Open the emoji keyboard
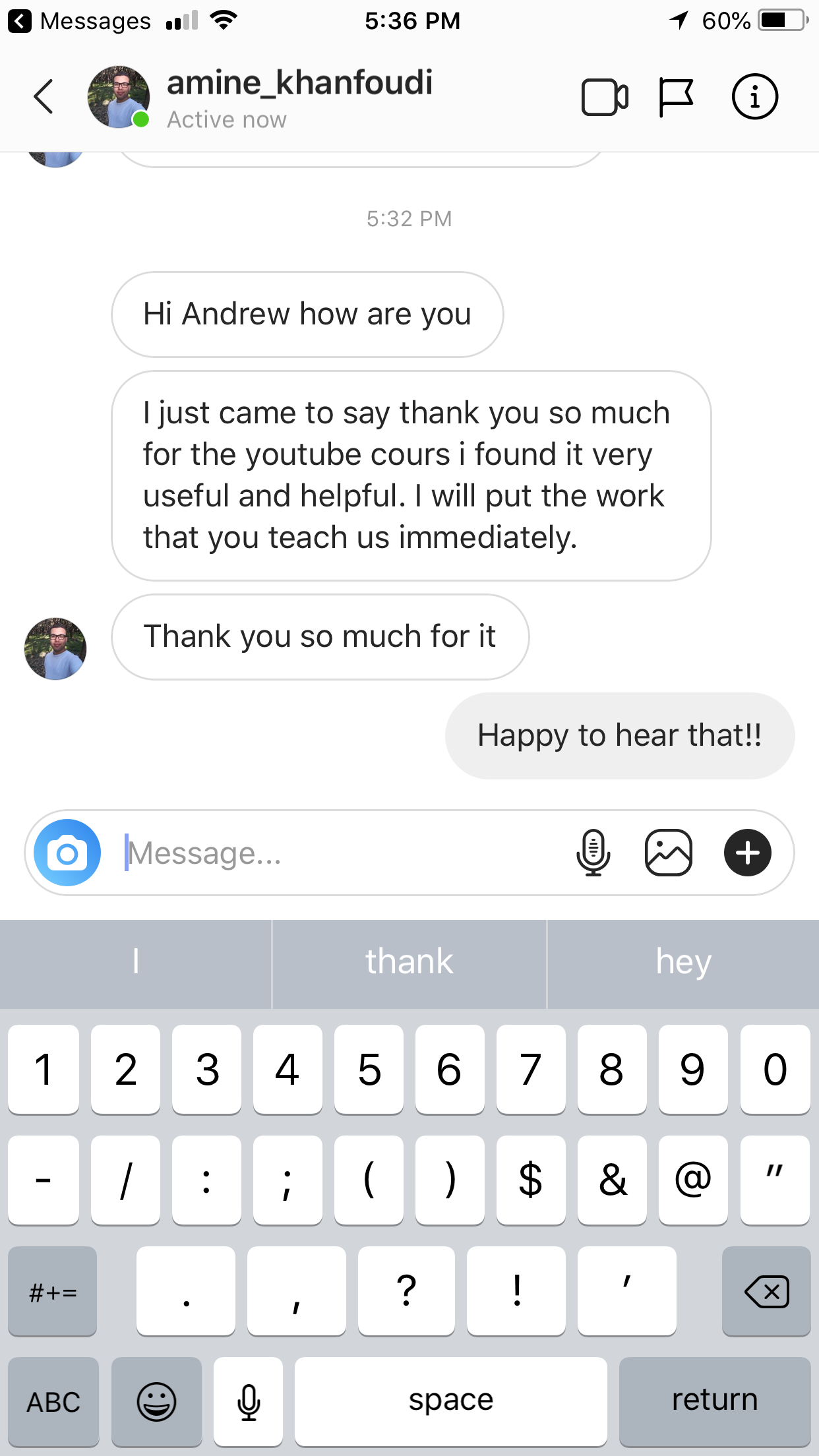Image resolution: width=819 pixels, height=1456 pixels. click(156, 1401)
